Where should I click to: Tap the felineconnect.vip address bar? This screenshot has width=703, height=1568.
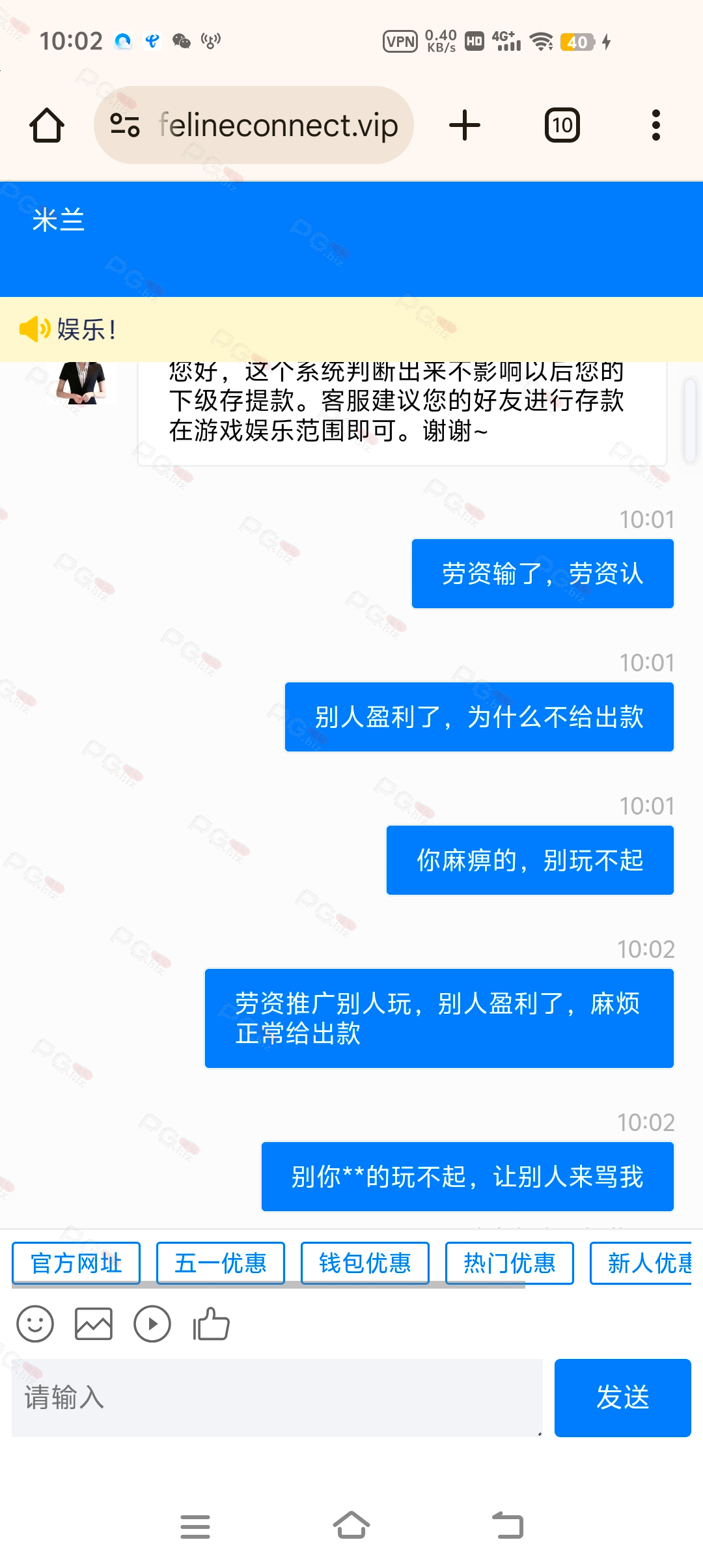pyautogui.click(x=254, y=125)
